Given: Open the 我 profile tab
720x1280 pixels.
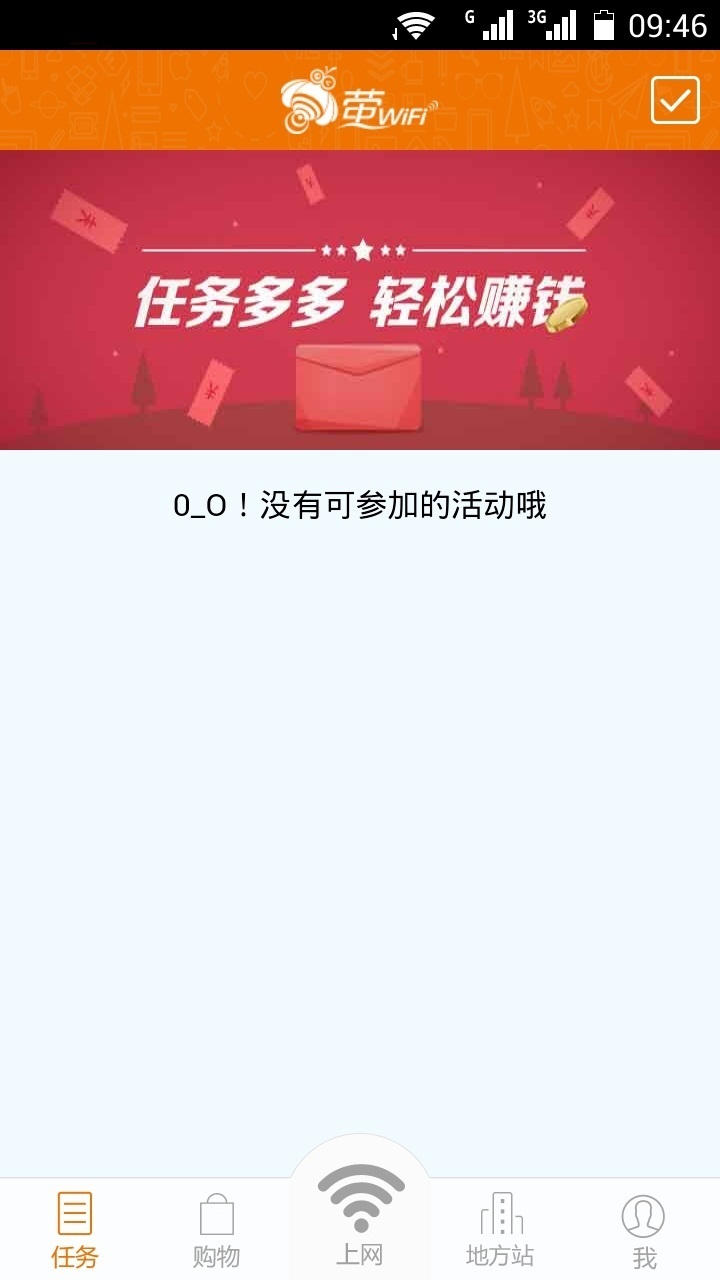Looking at the screenshot, I should coord(643,1229).
